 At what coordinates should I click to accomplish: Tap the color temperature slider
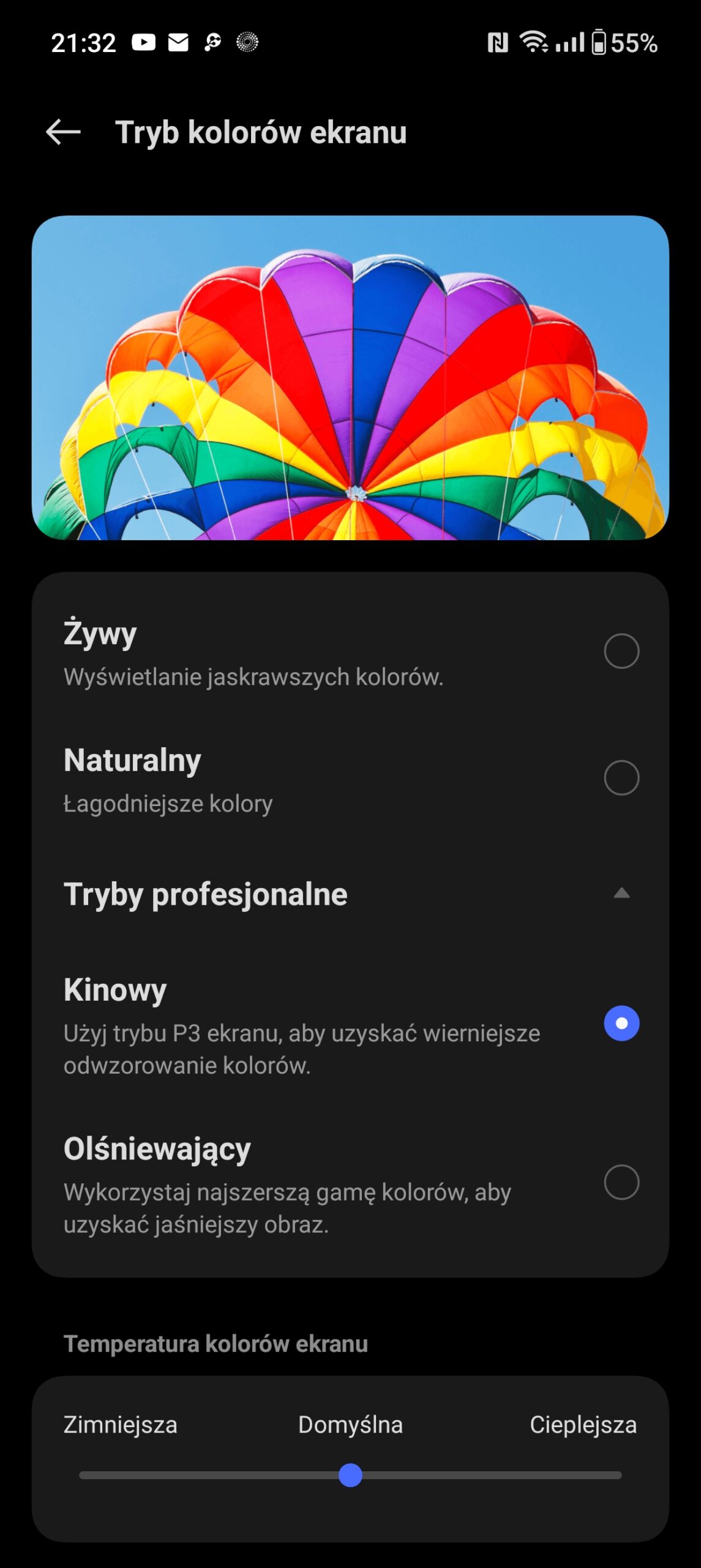(x=350, y=1476)
